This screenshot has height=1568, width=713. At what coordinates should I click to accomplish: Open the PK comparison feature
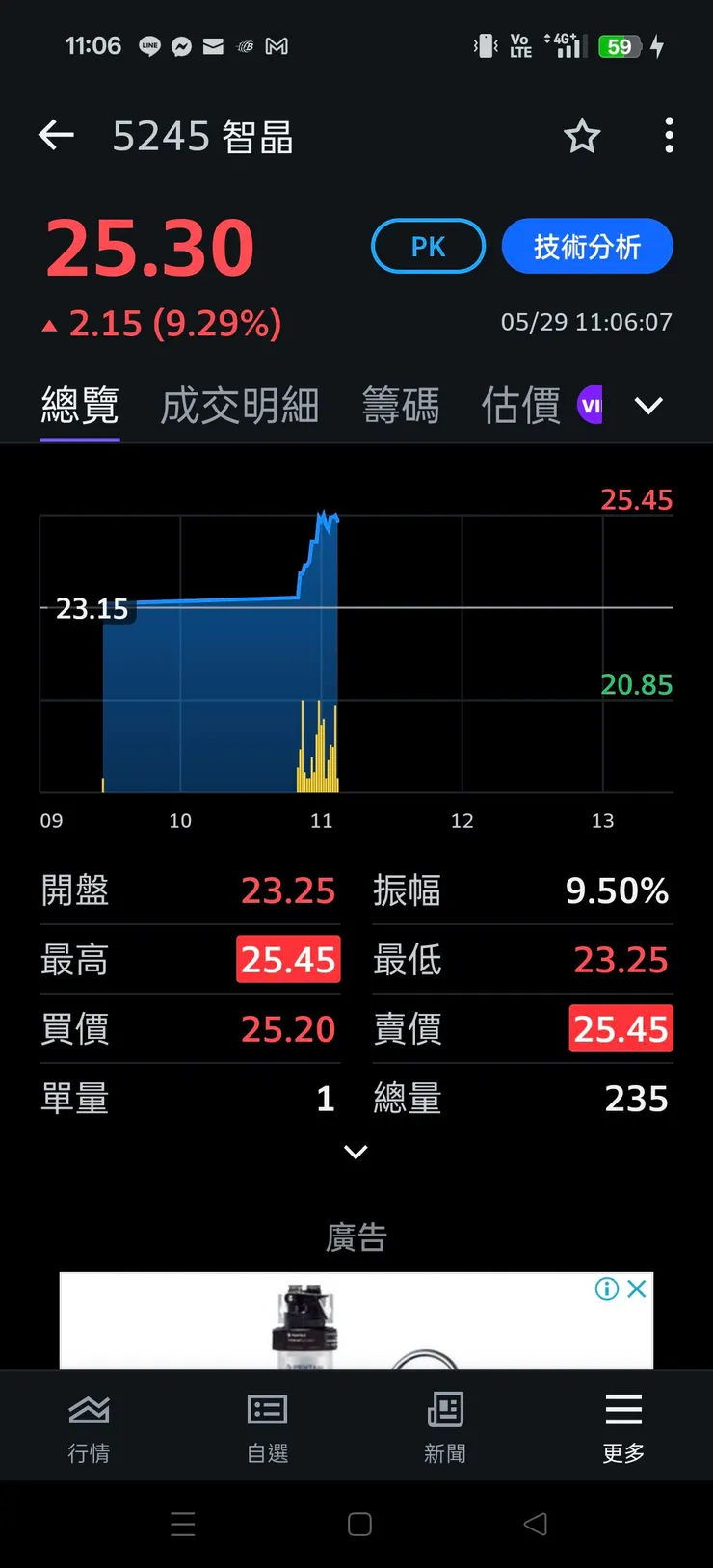(x=427, y=246)
